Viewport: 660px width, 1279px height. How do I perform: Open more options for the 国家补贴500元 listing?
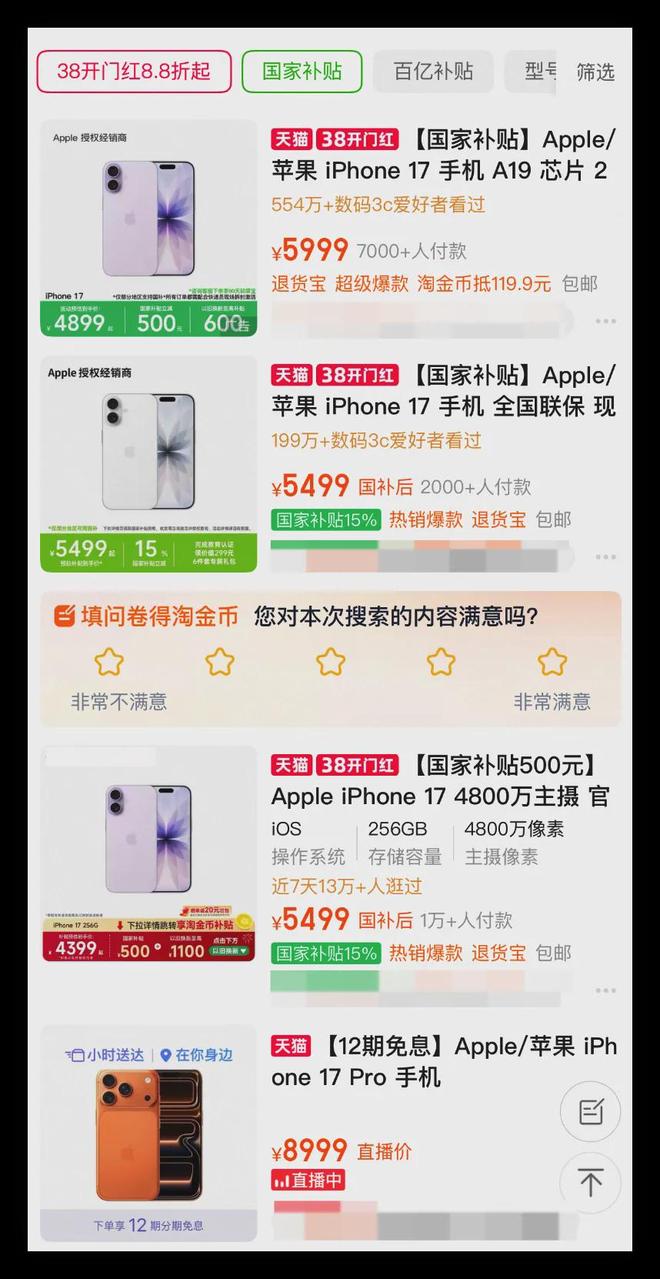[606, 991]
